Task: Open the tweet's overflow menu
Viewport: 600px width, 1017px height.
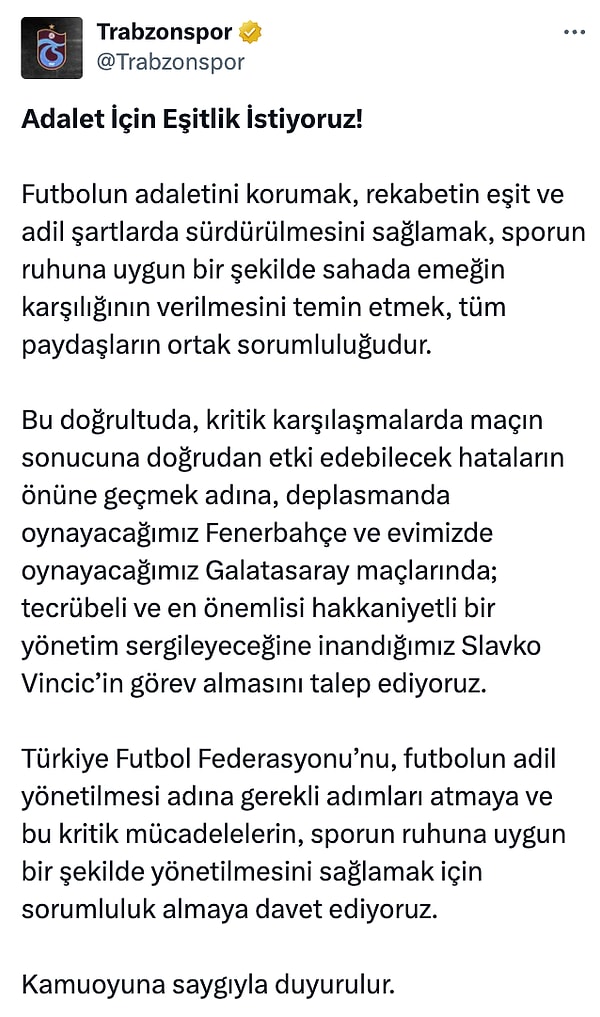Action: click(574, 32)
